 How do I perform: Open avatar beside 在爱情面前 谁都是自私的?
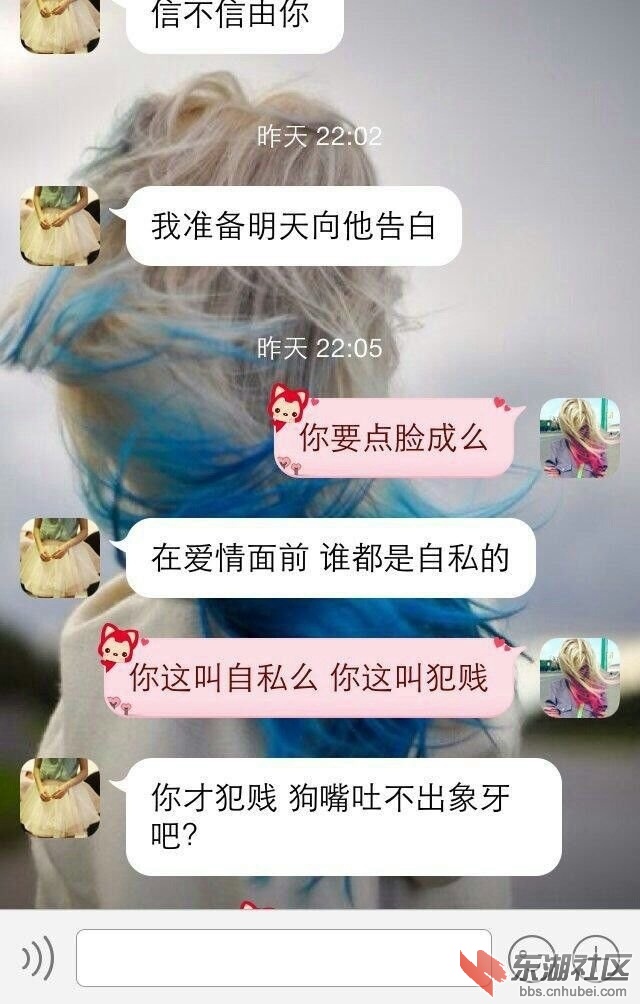60,558
